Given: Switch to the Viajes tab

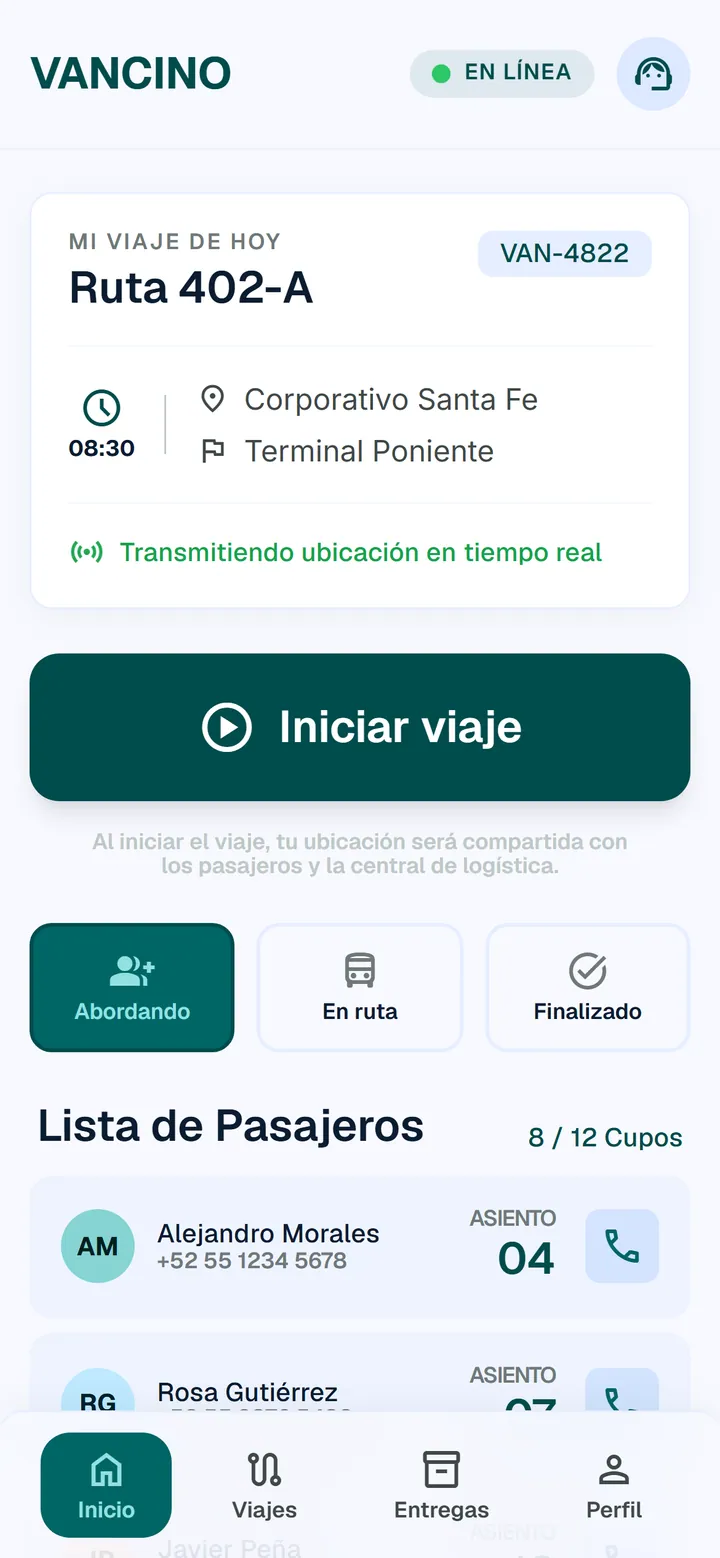Looking at the screenshot, I should pos(264,1485).
